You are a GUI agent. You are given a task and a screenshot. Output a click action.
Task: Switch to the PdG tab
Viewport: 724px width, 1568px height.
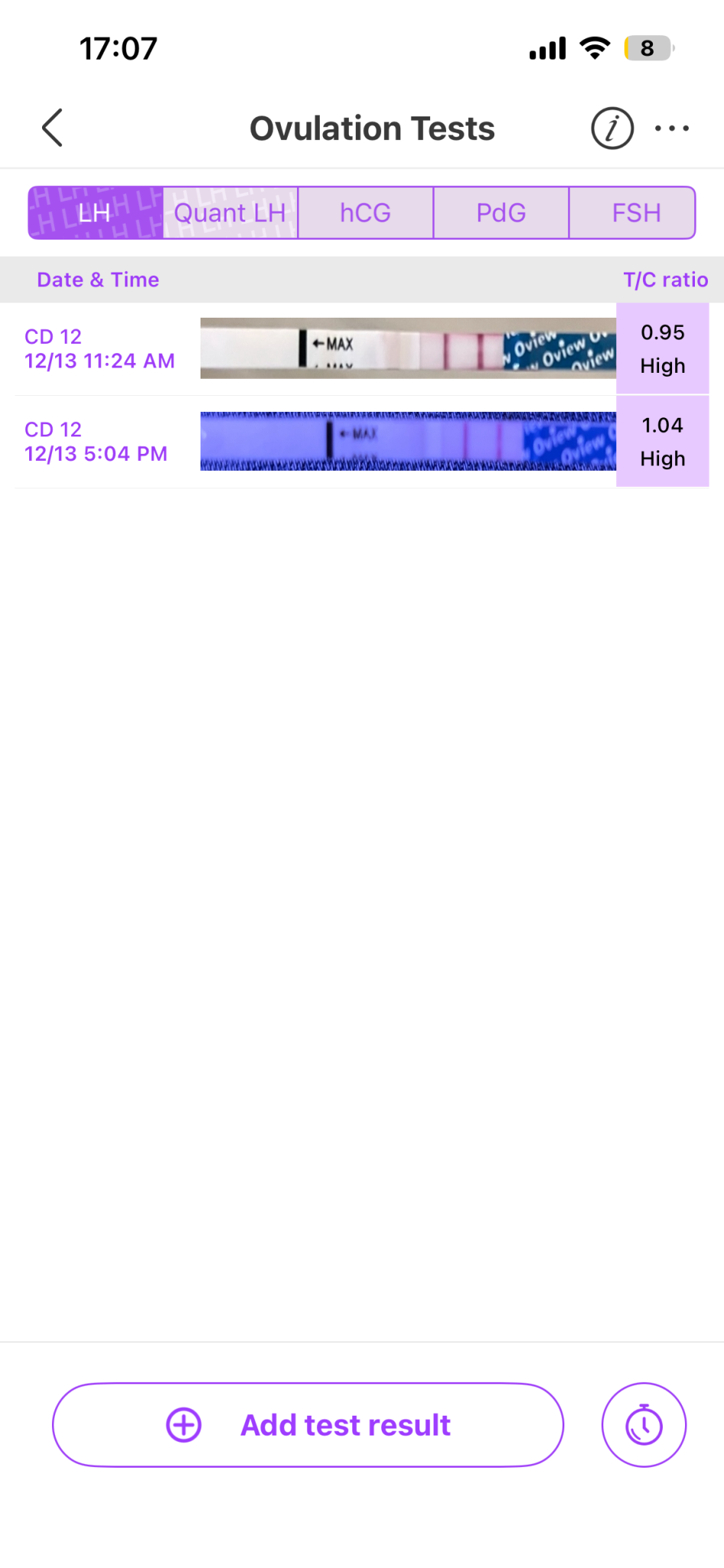pos(501,213)
